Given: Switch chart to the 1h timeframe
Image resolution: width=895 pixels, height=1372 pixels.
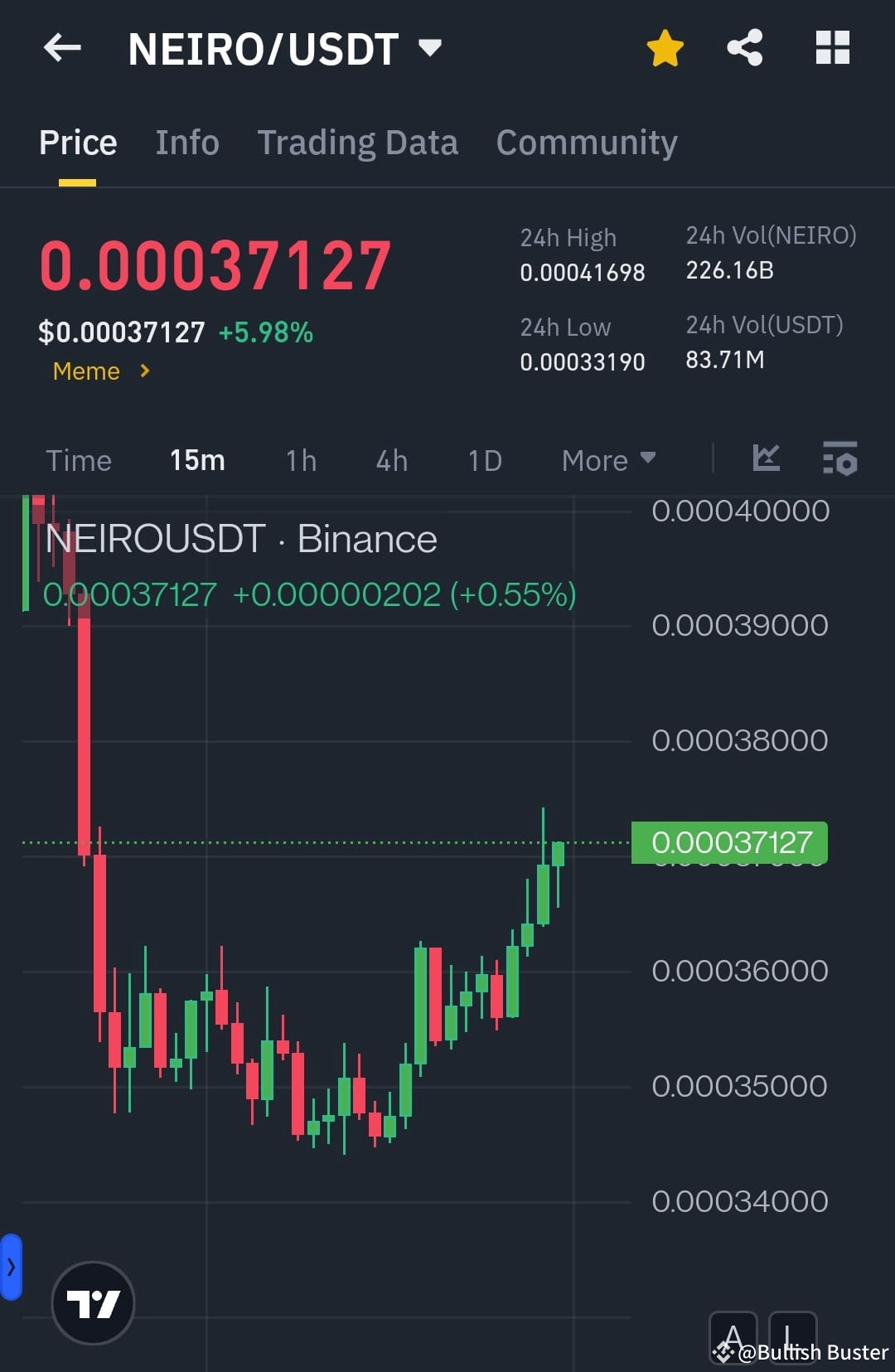Looking at the screenshot, I should 299,460.
